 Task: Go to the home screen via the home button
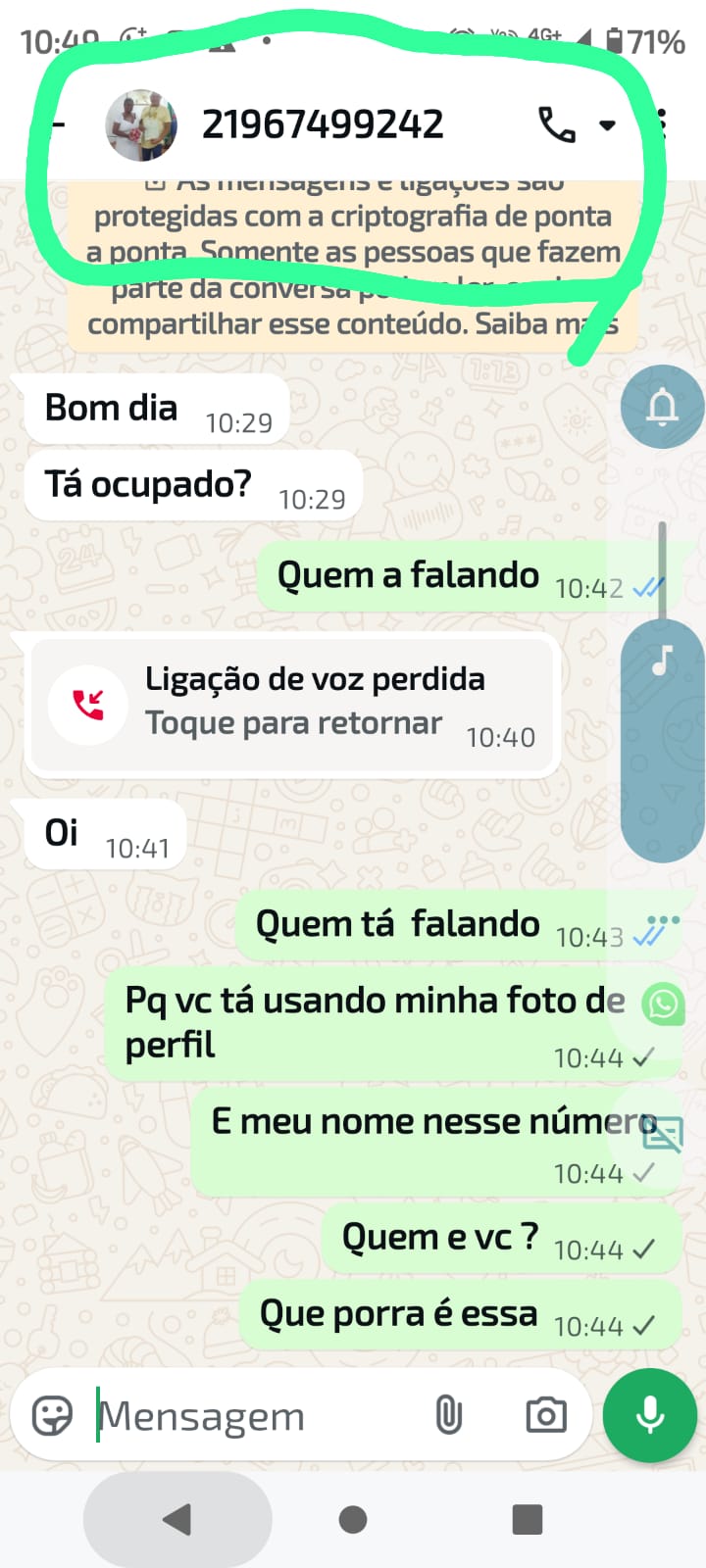[353, 1519]
